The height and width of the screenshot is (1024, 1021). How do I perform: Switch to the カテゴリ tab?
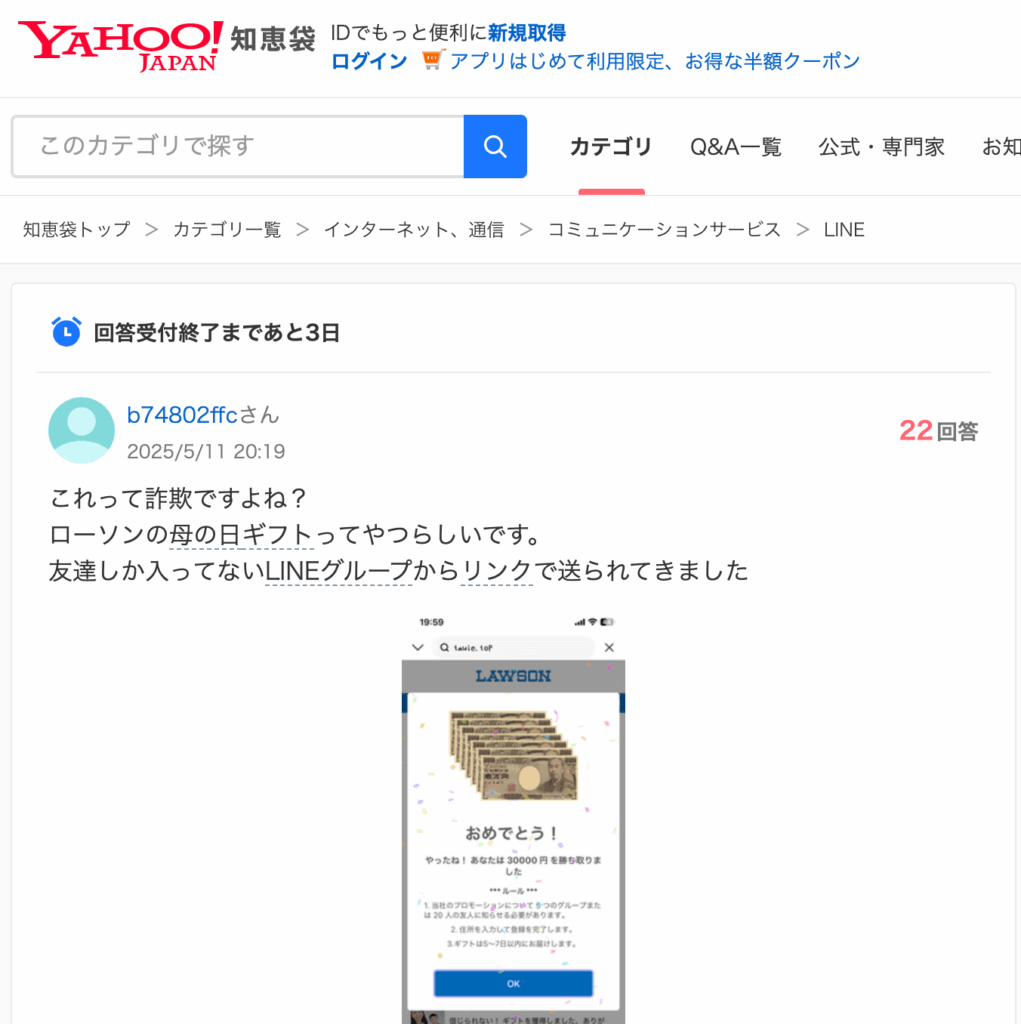click(x=611, y=147)
